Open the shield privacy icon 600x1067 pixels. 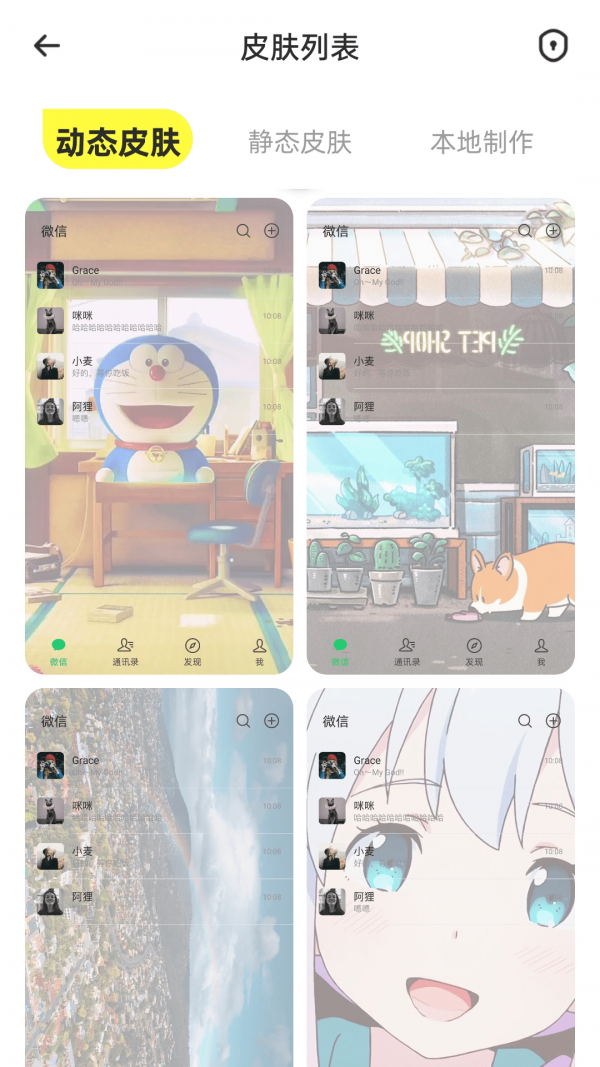point(553,46)
